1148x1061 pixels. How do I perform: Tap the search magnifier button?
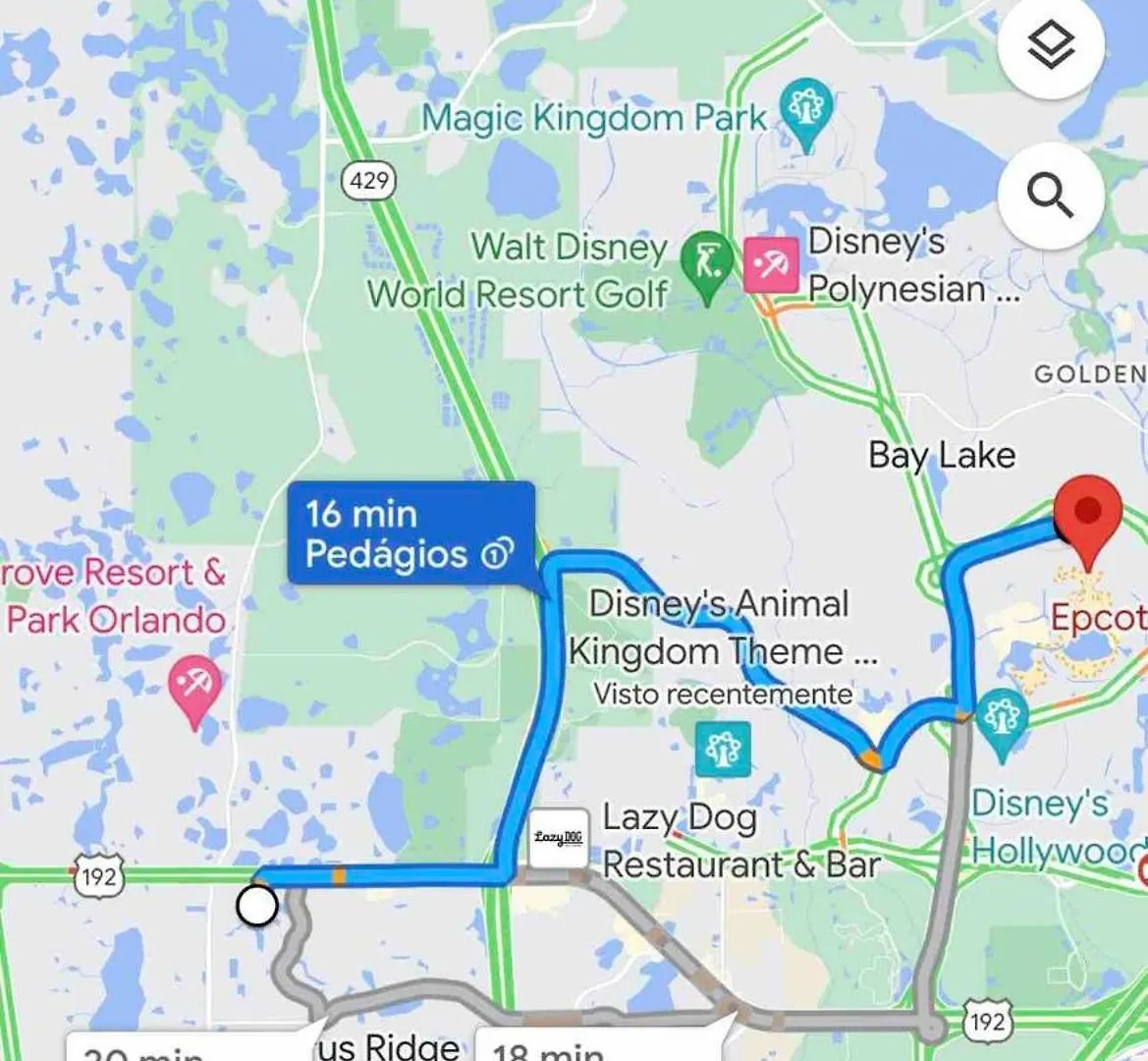coord(1051,195)
